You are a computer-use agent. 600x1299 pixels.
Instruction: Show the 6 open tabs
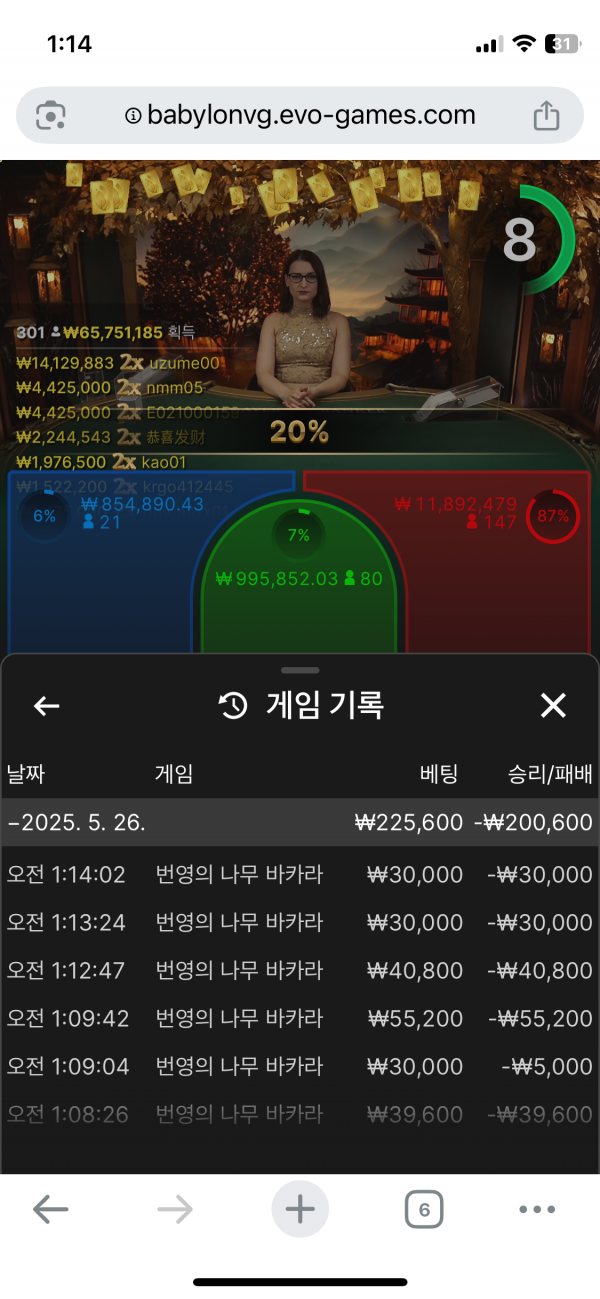(424, 1210)
